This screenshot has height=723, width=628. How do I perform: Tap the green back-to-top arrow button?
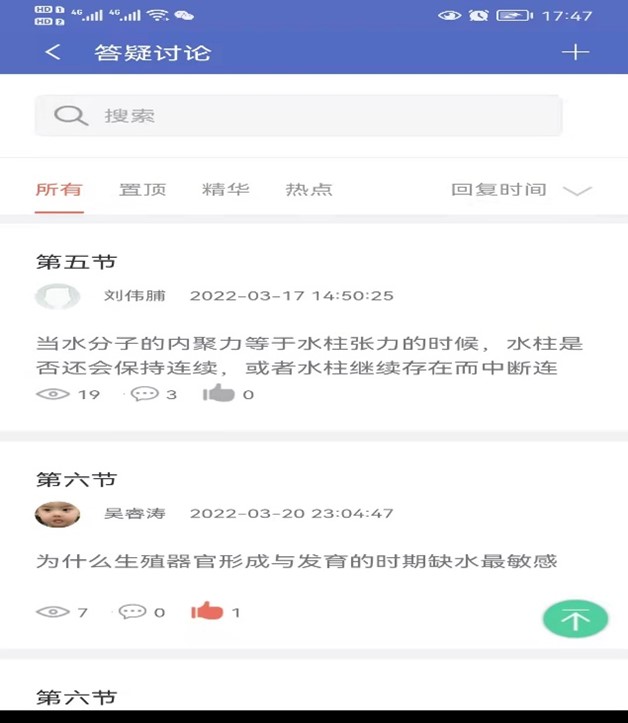(x=575, y=619)
